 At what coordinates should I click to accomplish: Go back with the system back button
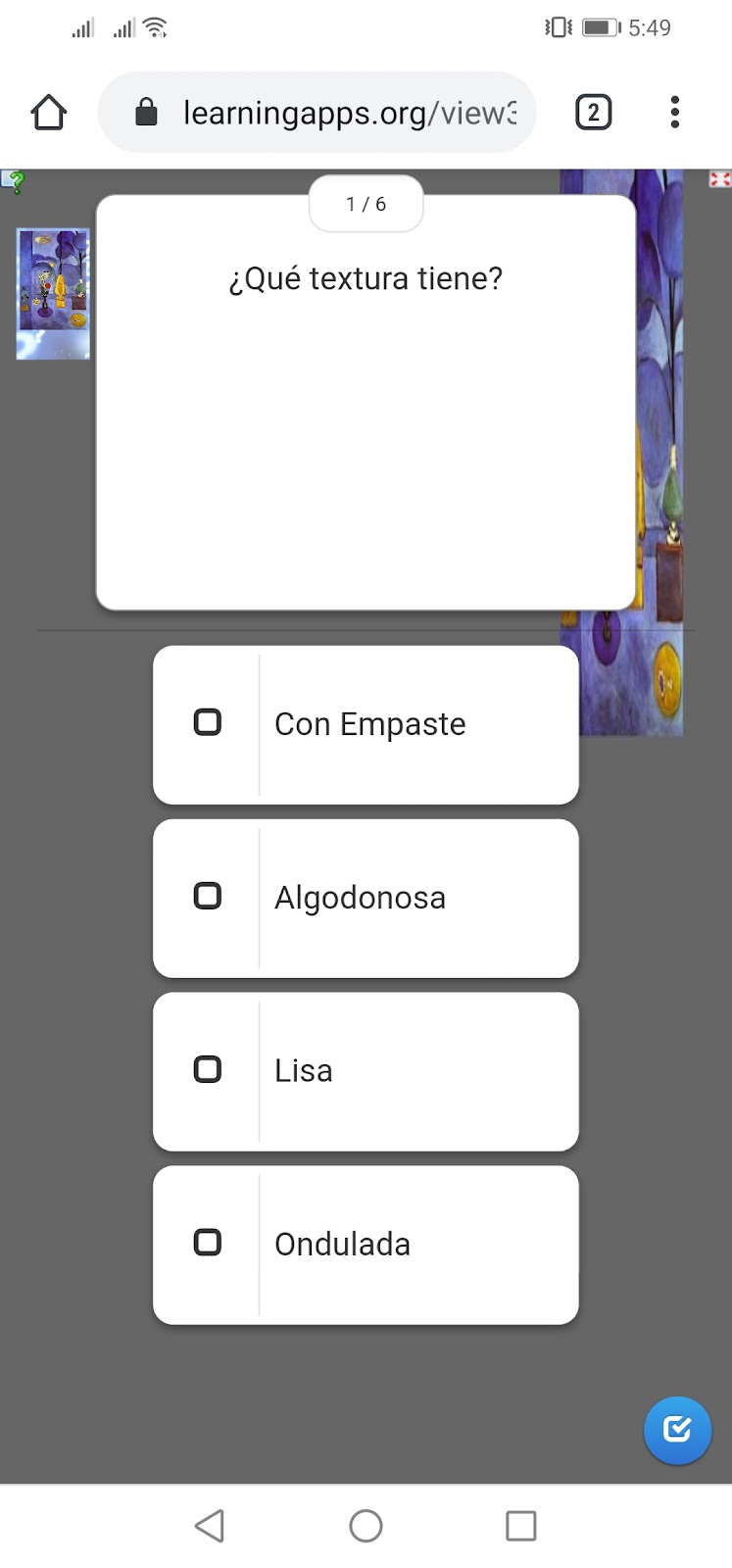[x=210, y=1525]
